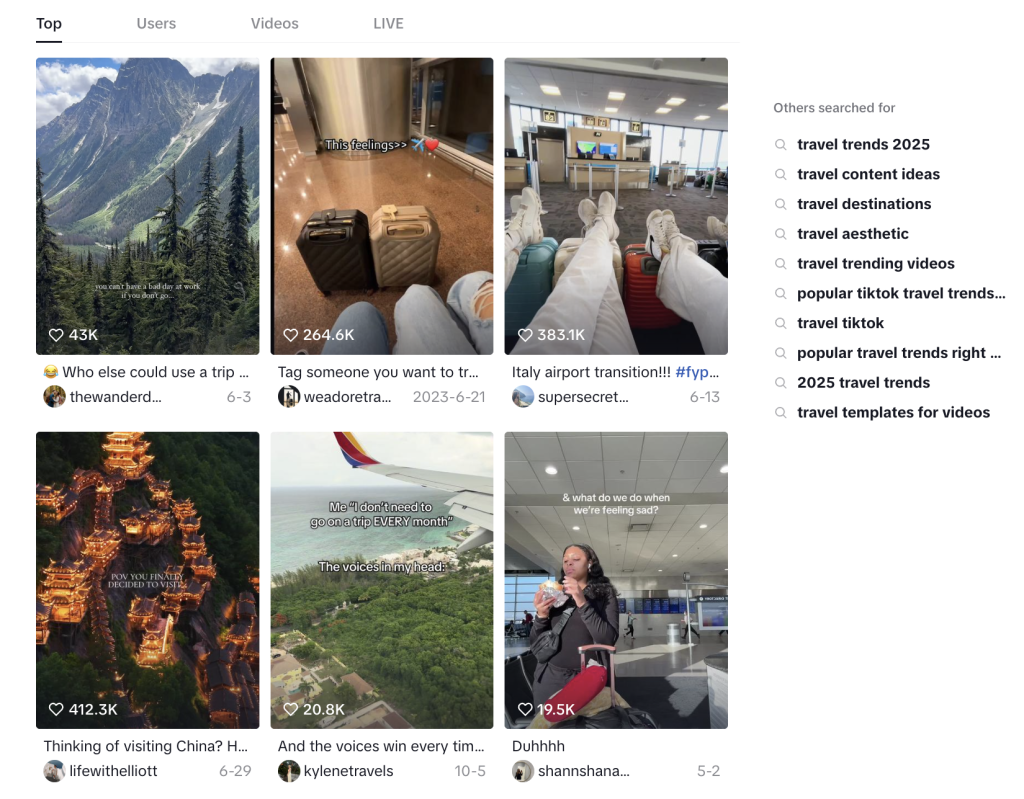Select the '2025 travel trends' suggestion
Screen dimensions: 1024x799
click(863, 383)
